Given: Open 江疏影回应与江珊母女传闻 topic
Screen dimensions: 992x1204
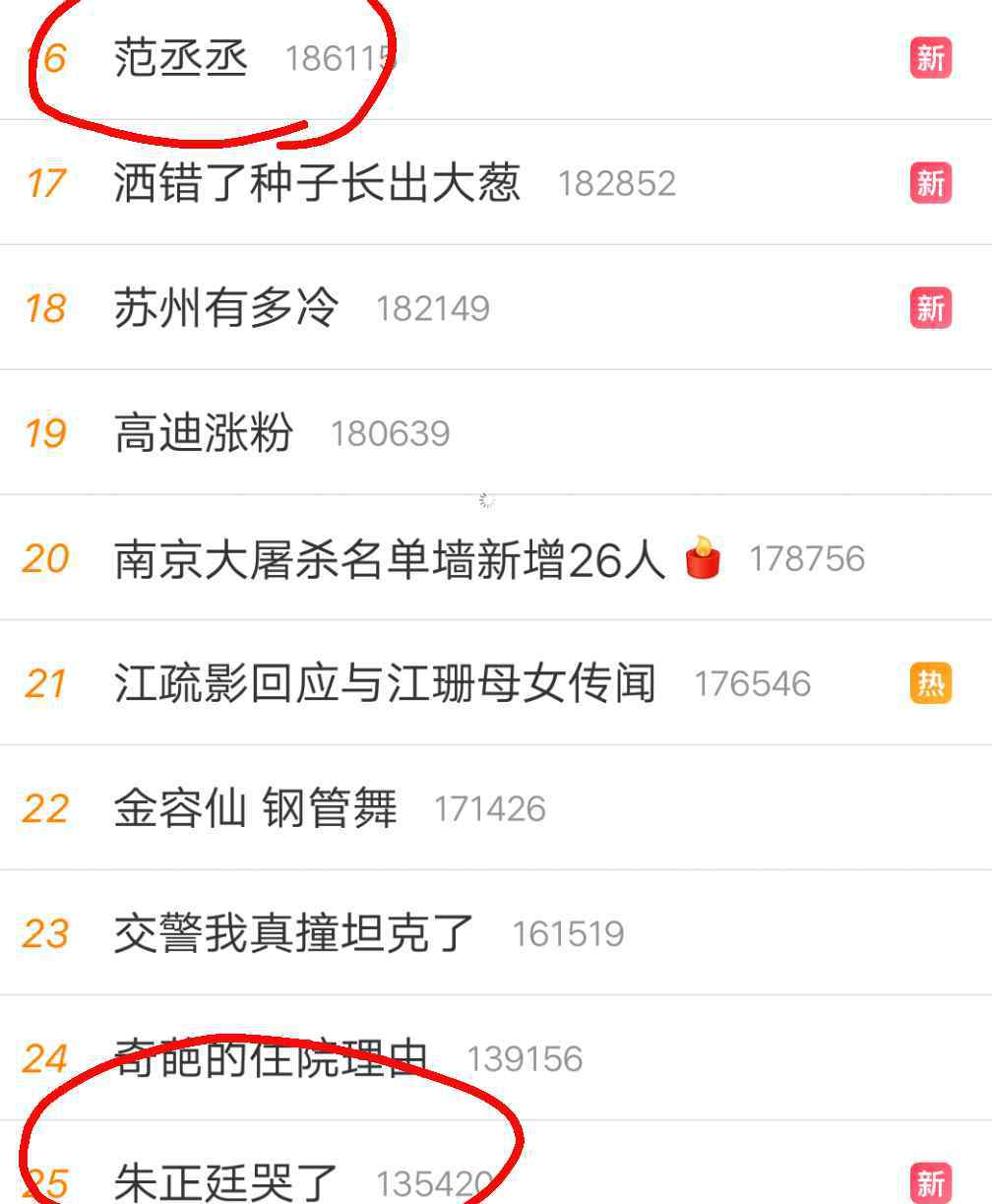Looking at the screenshot, I should point(384,683).
